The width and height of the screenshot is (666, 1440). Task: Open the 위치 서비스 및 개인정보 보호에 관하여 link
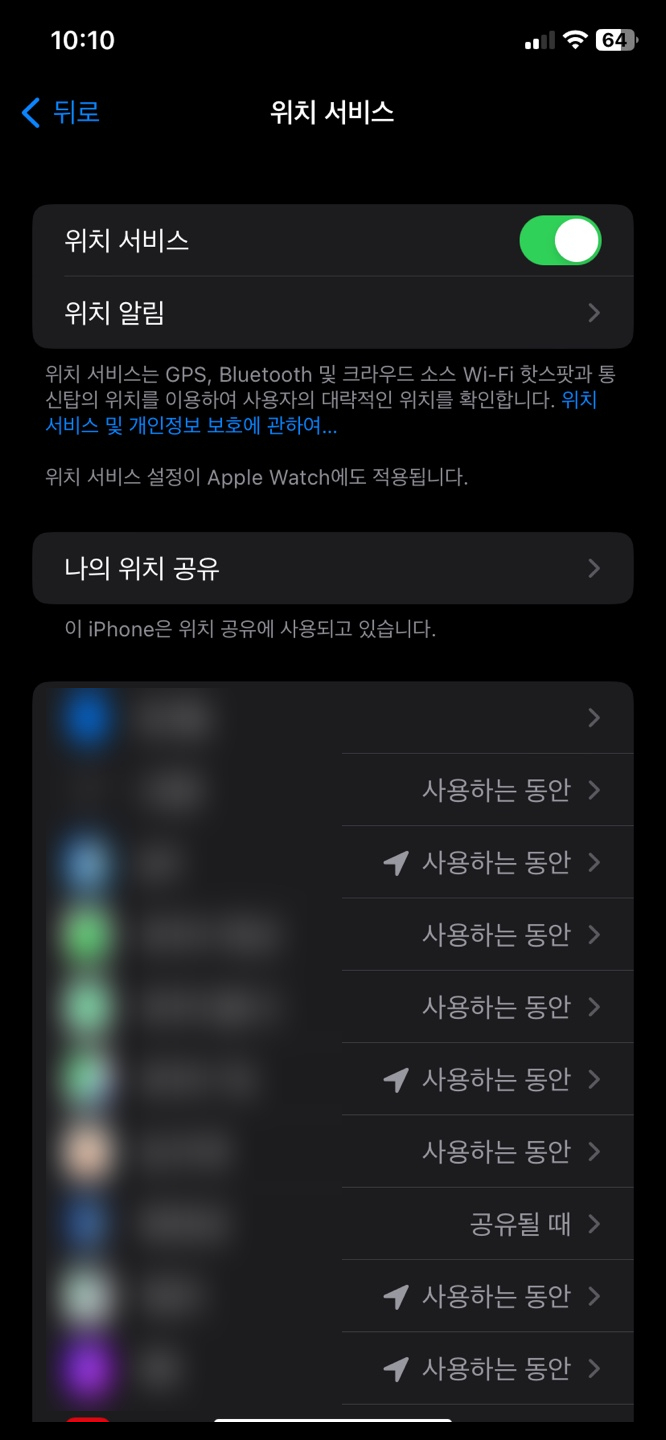click(191, 426)
